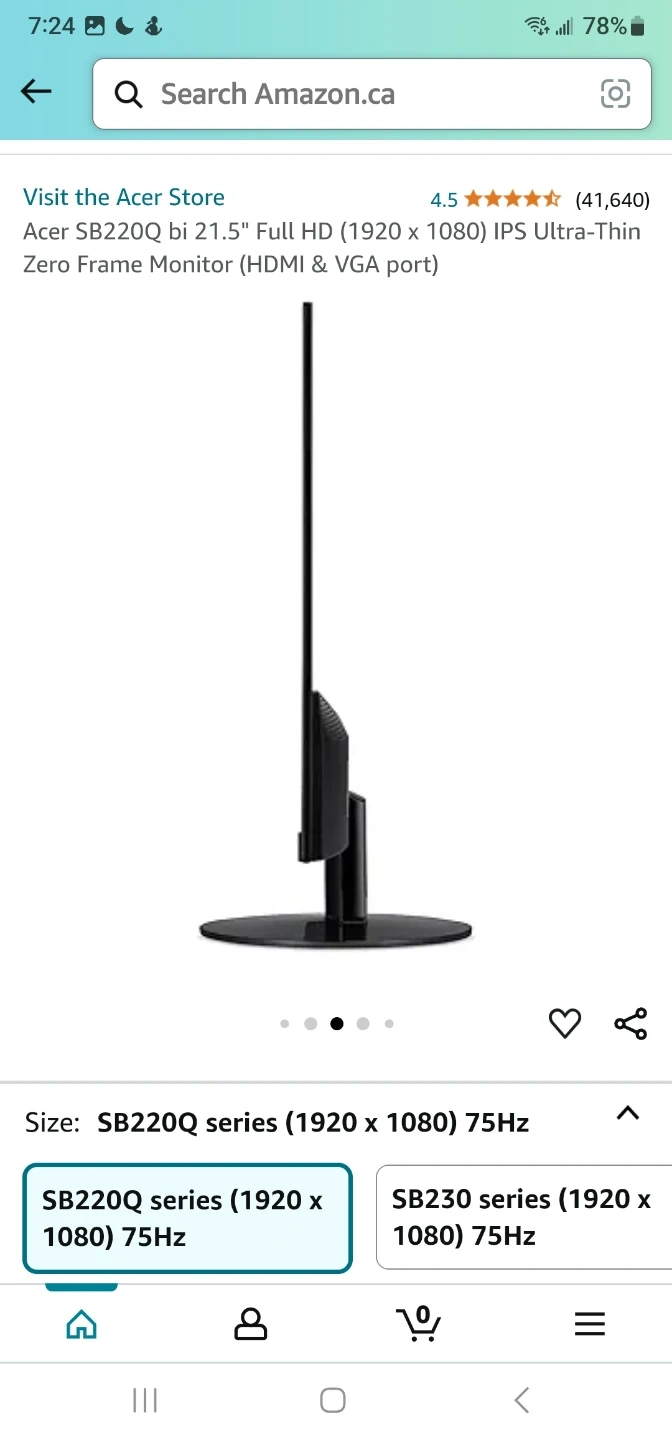The height and width of the screenshot is (1440, 672).
Task: Open the account profile tab
Action: [250, 1324]
